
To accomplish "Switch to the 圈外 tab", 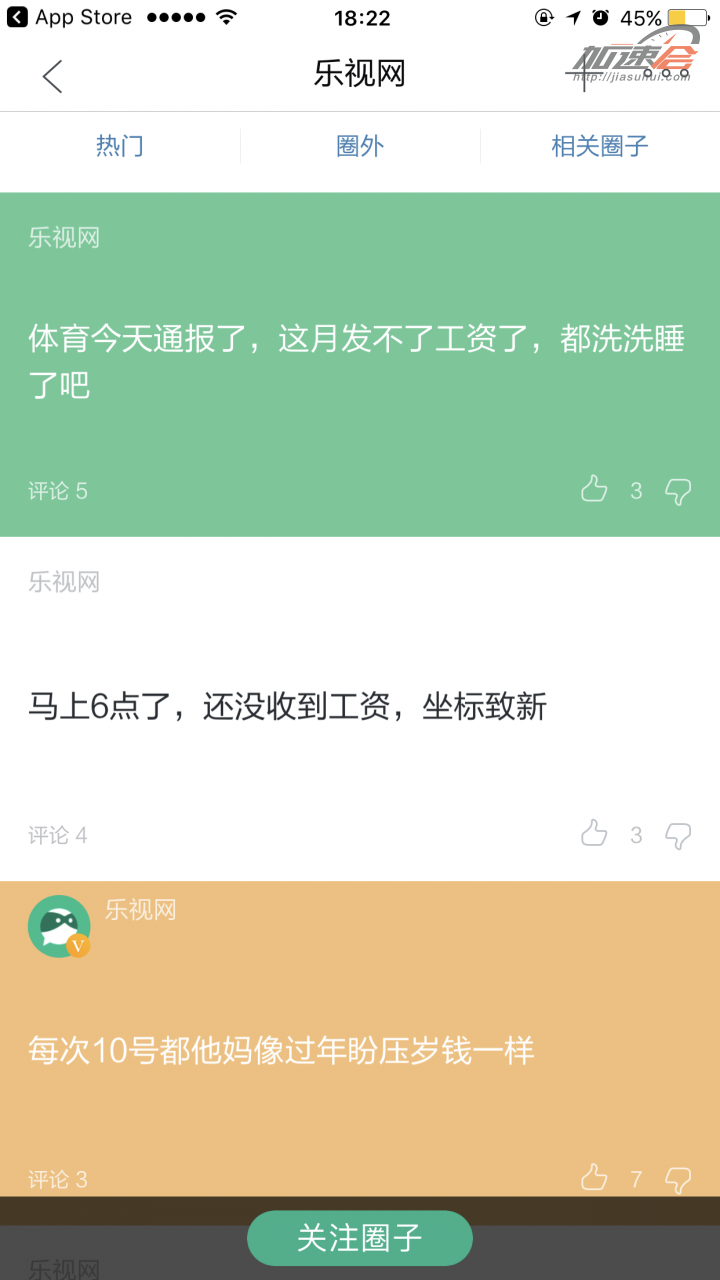I will coord(360,146).
